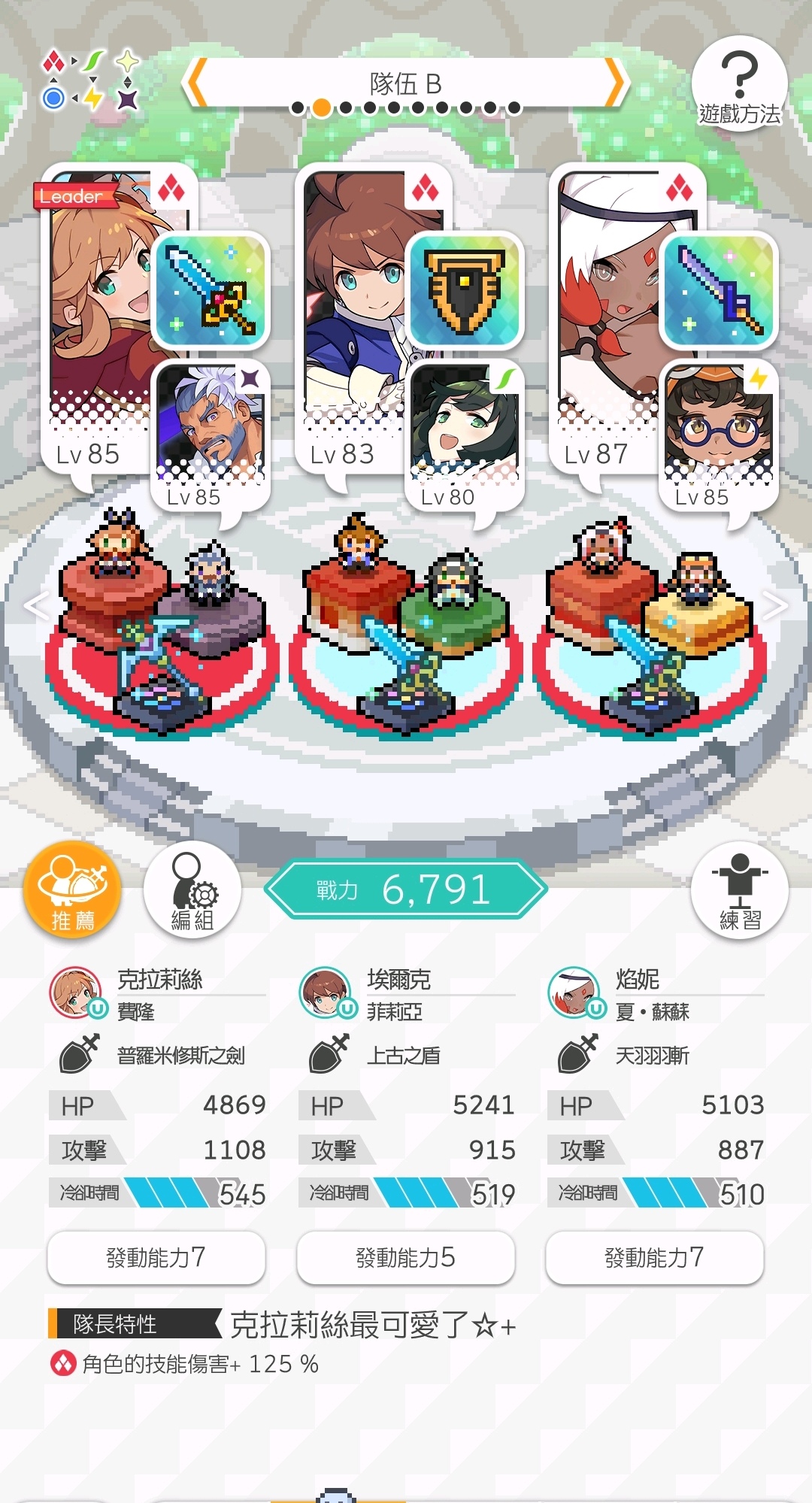Open the 練習 practice button

pos(740,890)
